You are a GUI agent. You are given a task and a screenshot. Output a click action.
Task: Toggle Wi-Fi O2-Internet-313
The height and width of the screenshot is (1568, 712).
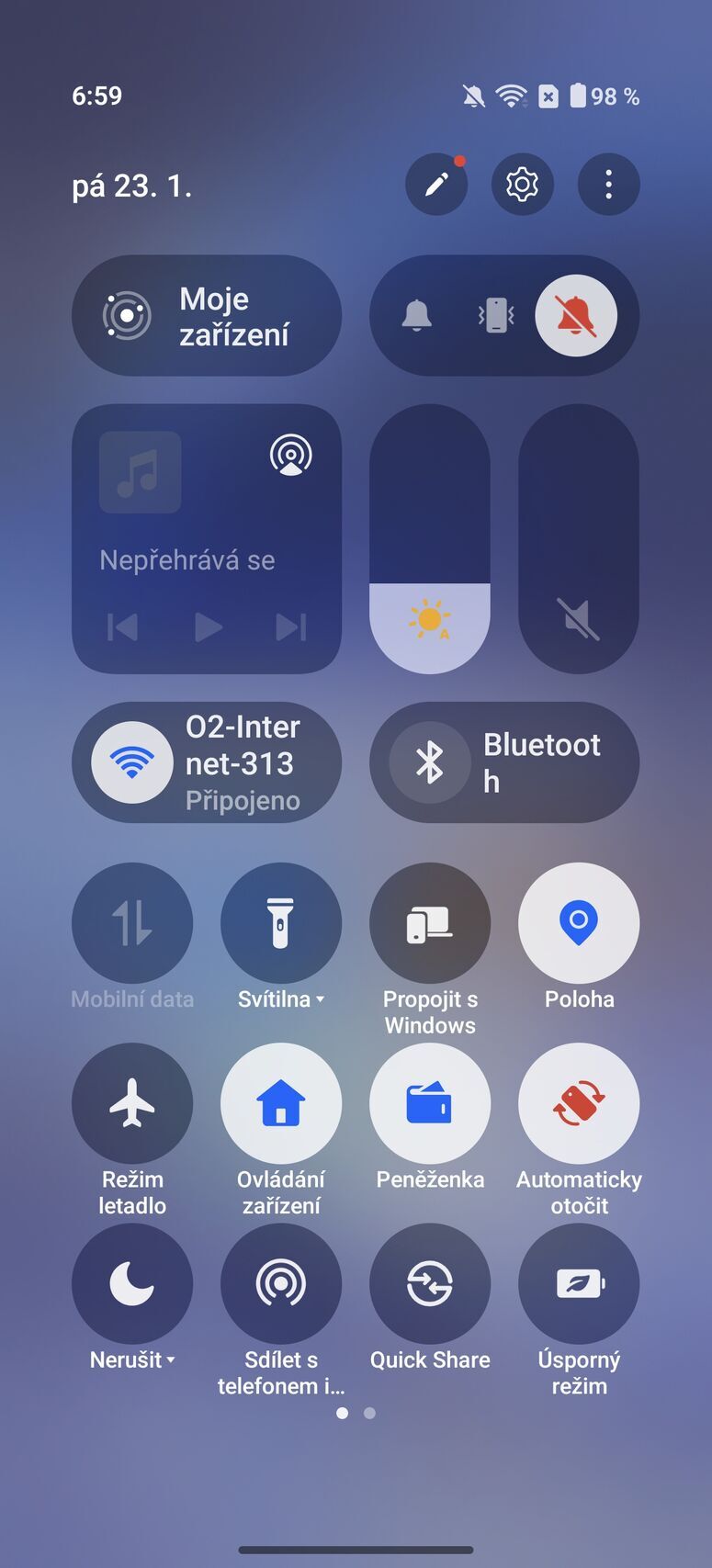coord(132,762)
